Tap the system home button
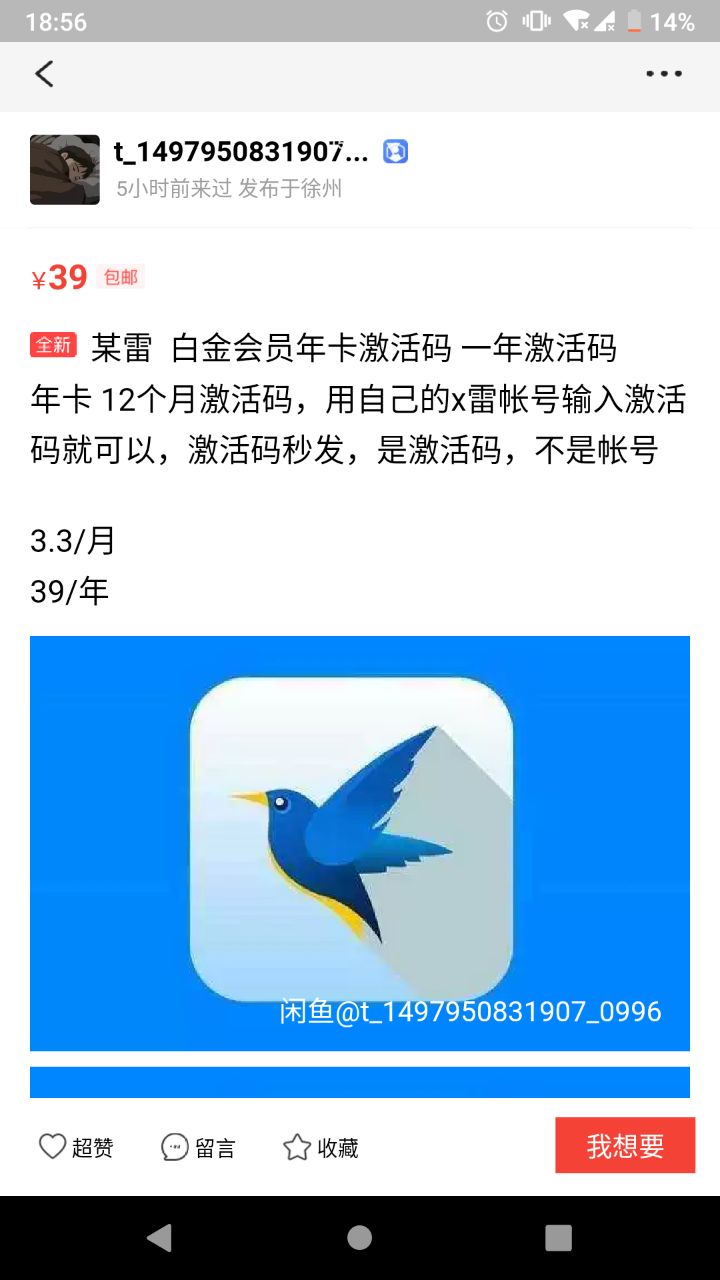 coord(360,1238)
